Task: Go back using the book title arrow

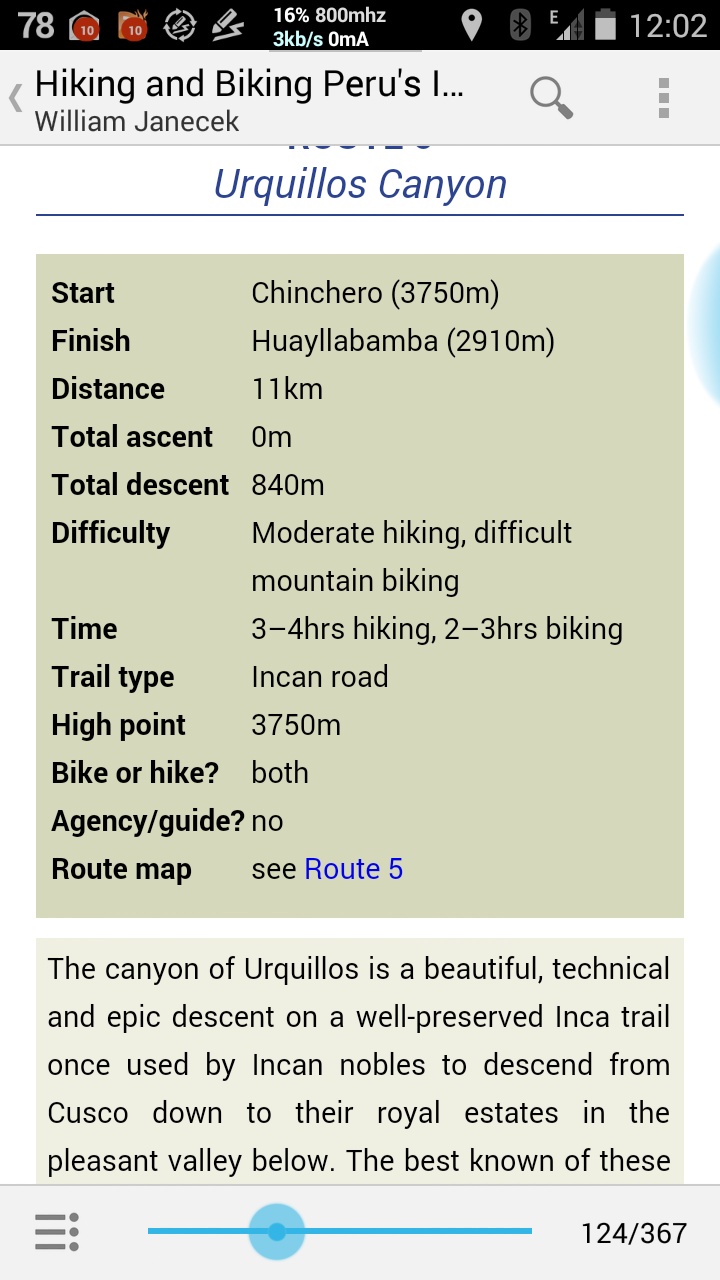Action: 15,98
